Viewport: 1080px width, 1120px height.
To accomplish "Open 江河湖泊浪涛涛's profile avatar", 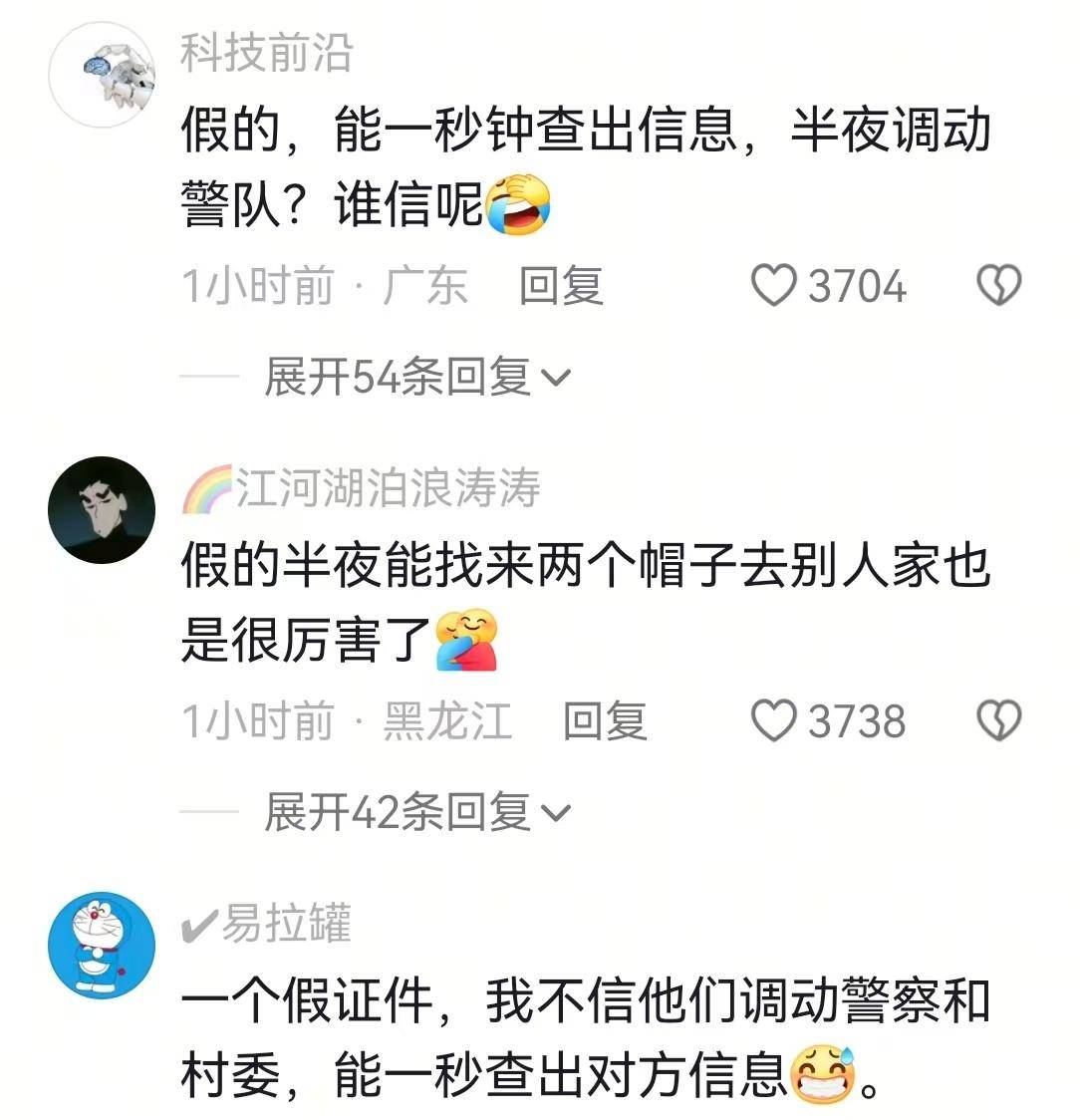I will (x=103, y=510).
